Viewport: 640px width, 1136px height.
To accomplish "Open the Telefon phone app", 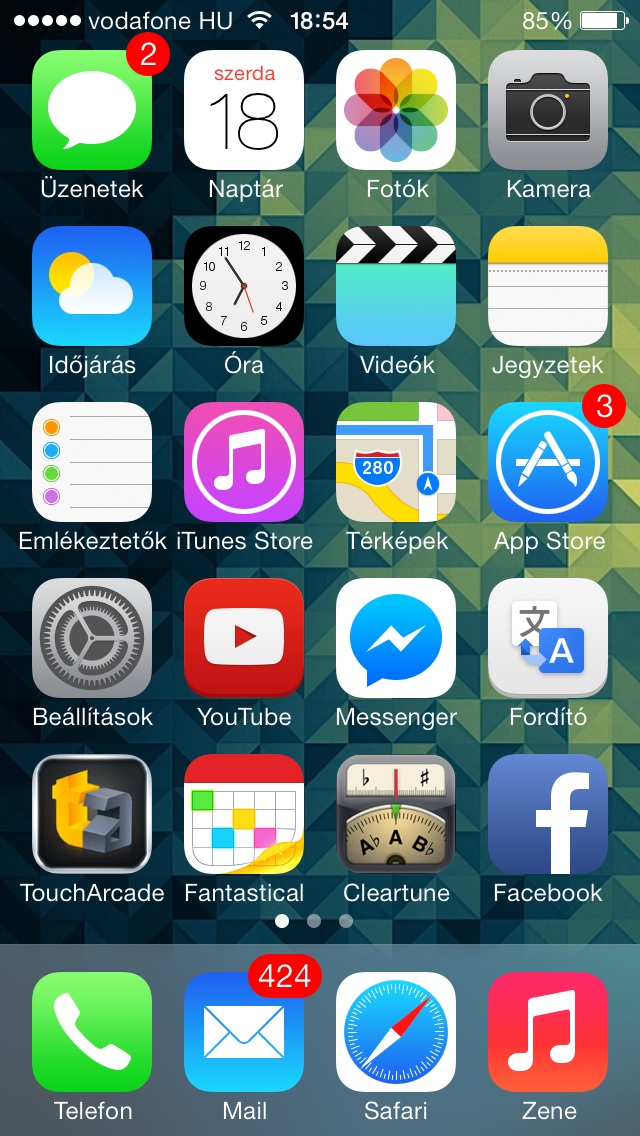I will [x=92, y=1032].
